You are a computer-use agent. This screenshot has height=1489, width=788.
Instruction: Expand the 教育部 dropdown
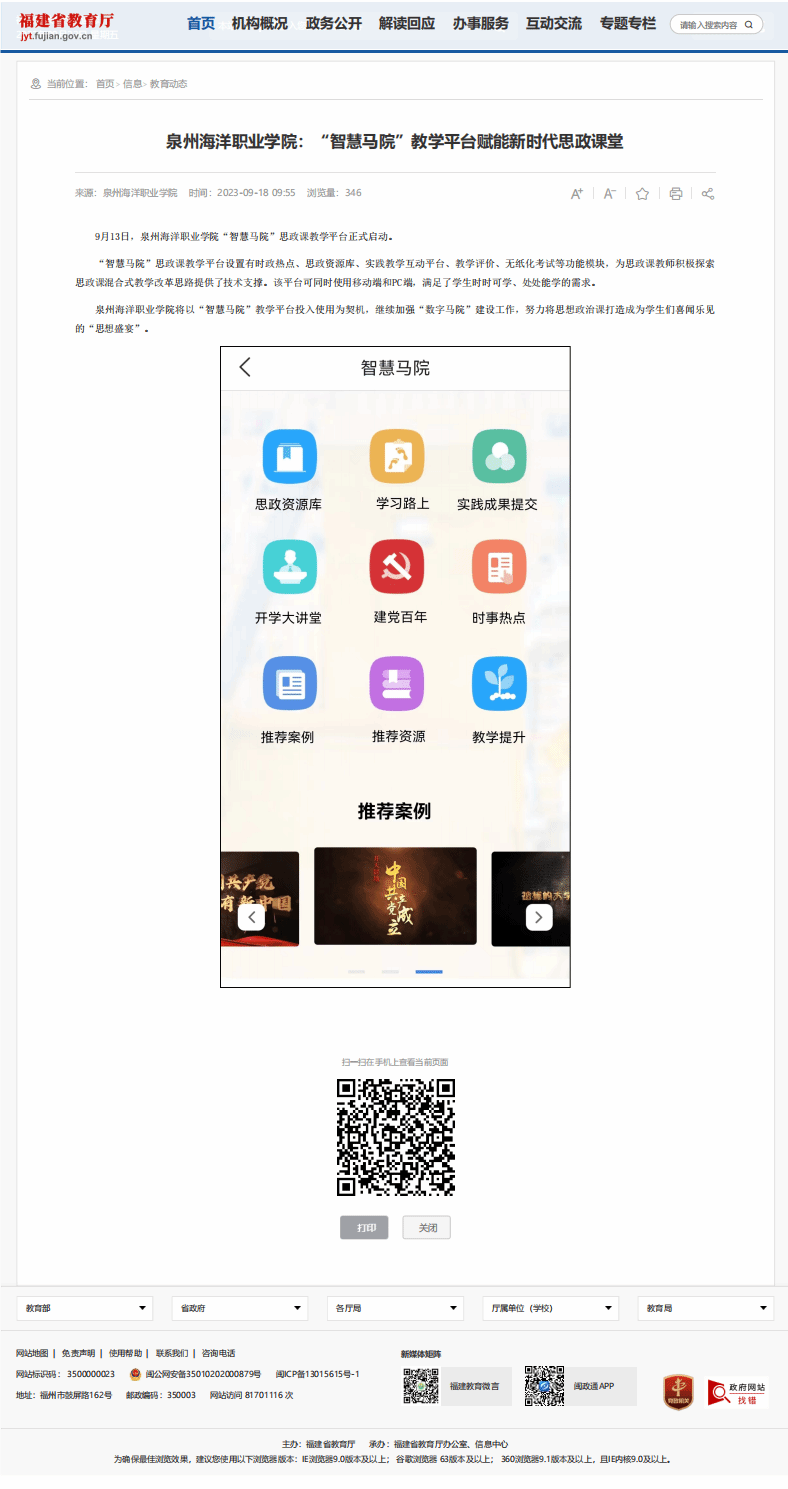(x=85, y=1308)
